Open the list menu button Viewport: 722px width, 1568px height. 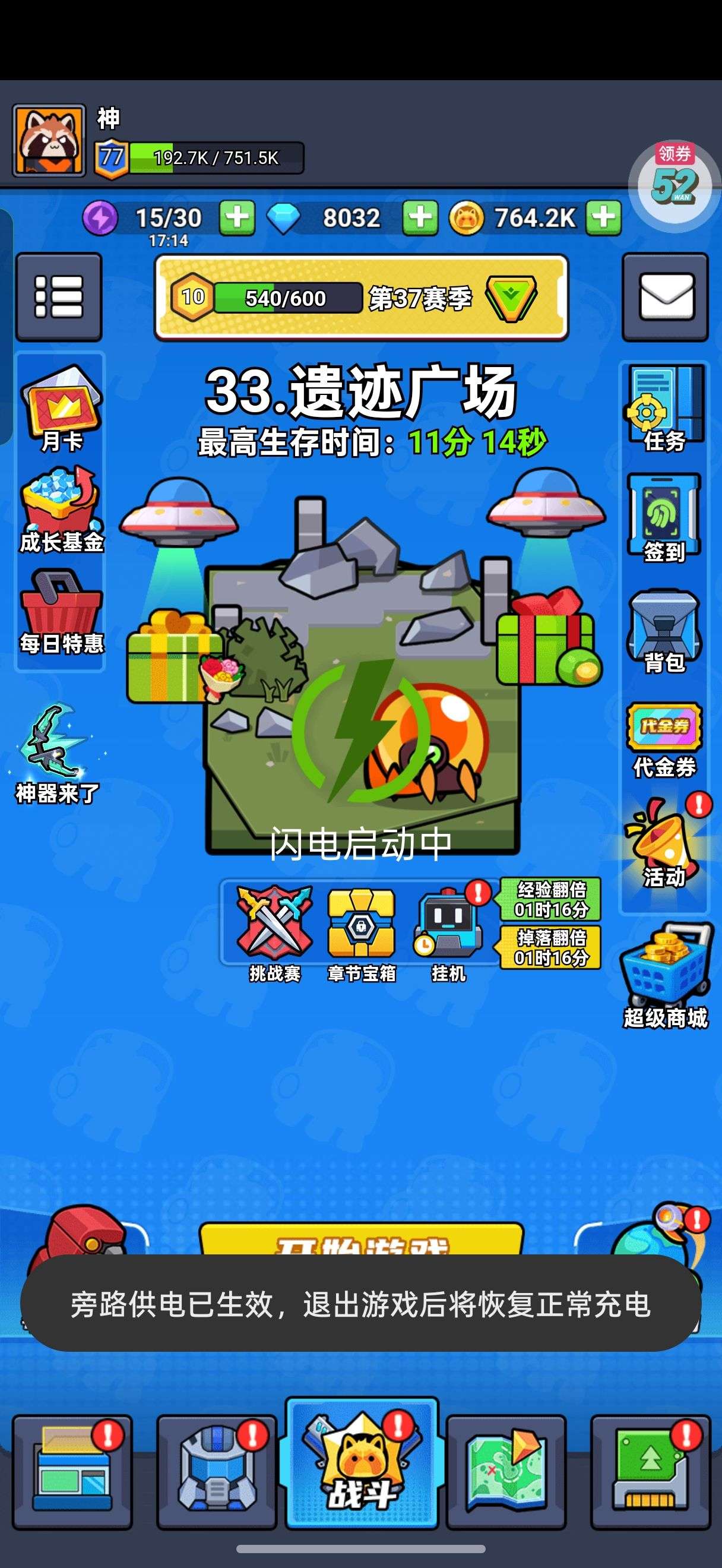pyautogui.click(x=58, y=297)
